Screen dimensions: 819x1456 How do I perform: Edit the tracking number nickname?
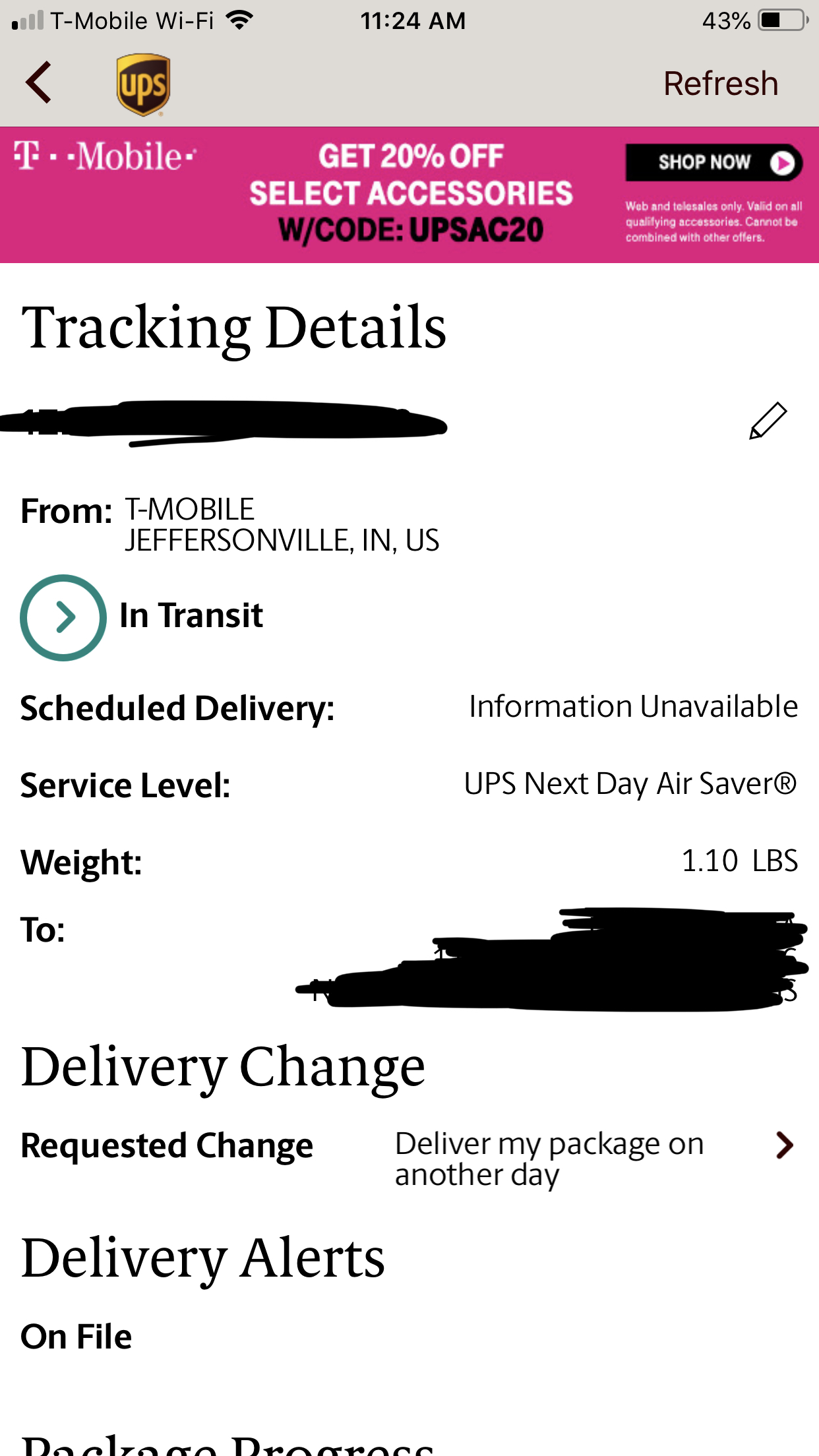tap(768, 421)
